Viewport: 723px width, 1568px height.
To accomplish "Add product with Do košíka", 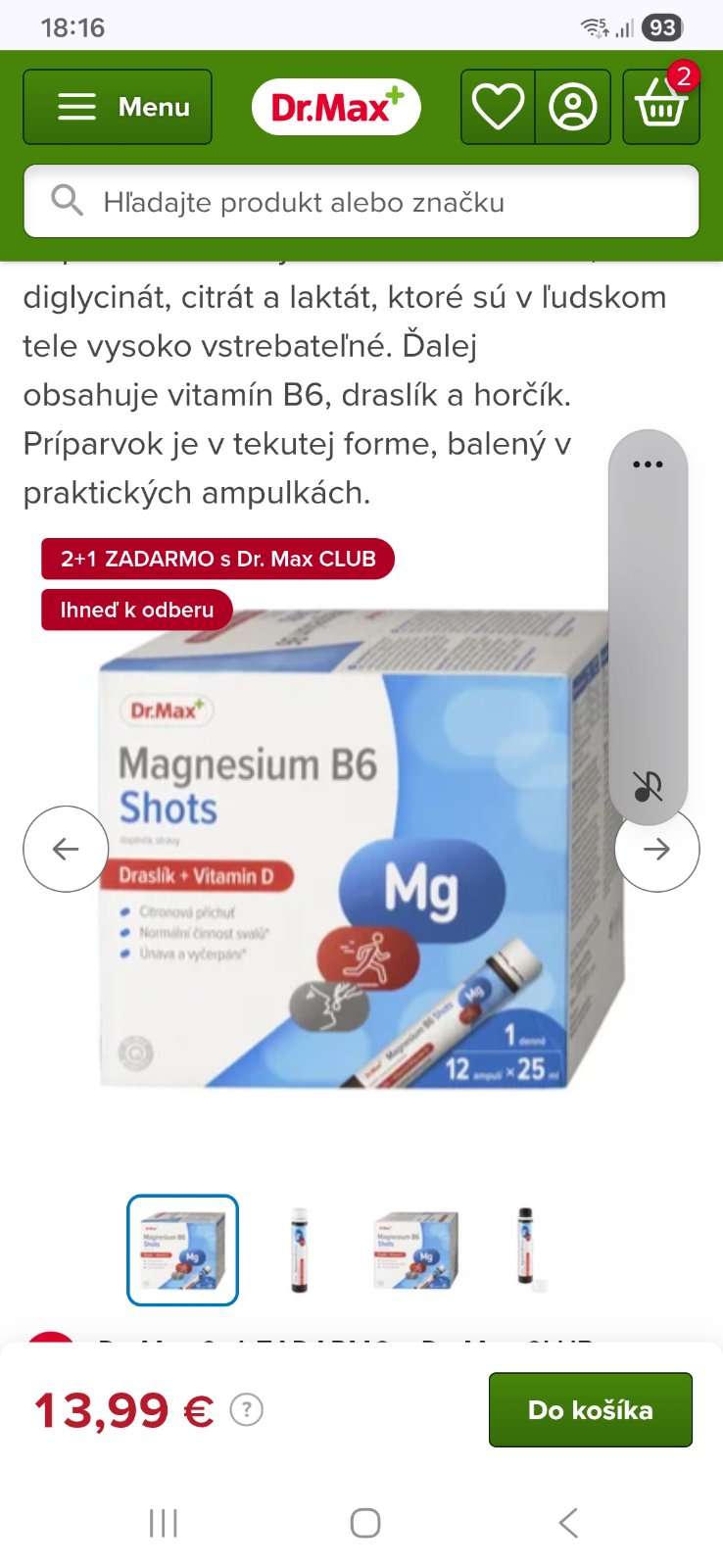I will click(x=590, y=1409).
